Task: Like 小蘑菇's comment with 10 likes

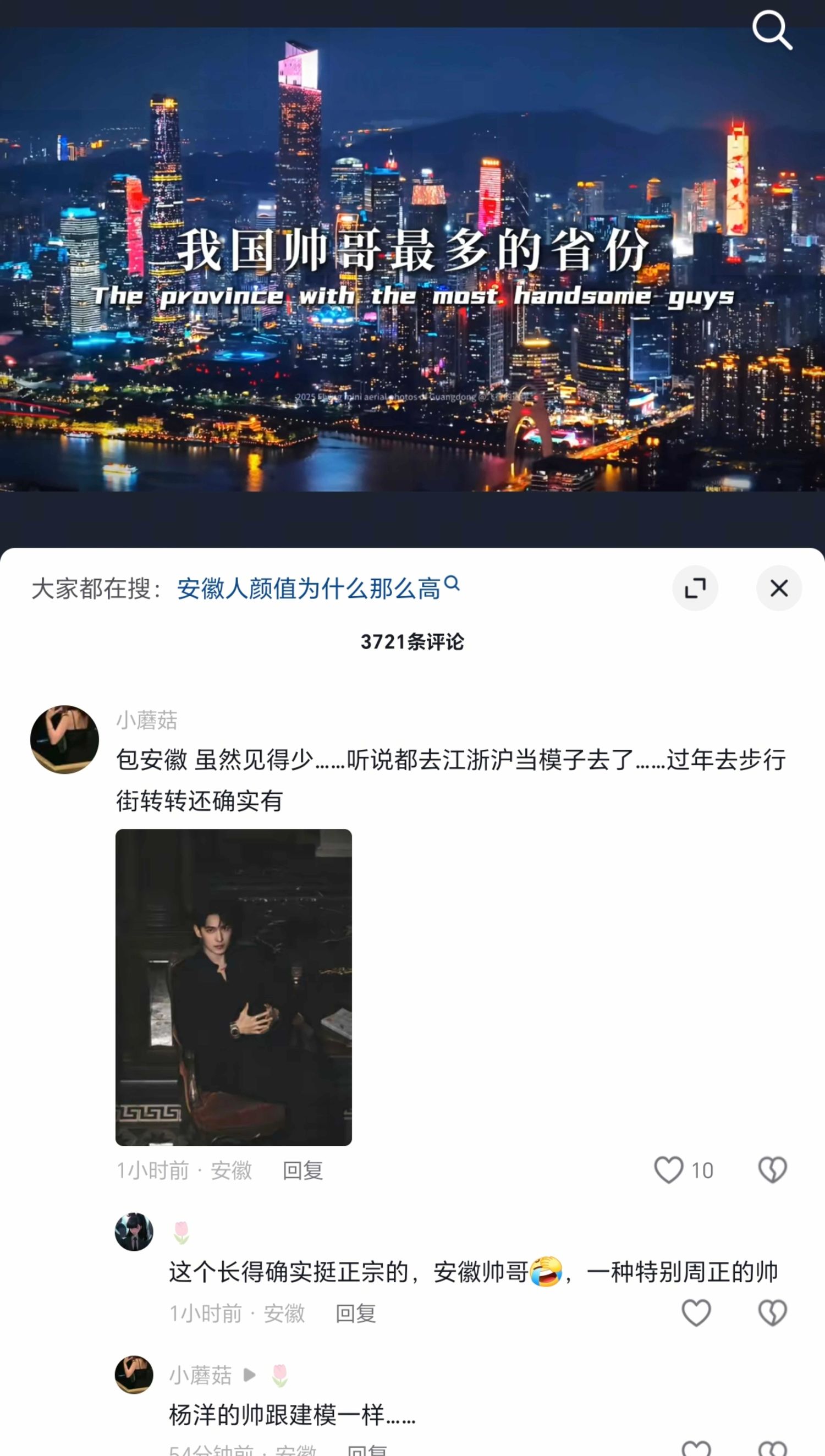Action: (x=669, y=1171)
